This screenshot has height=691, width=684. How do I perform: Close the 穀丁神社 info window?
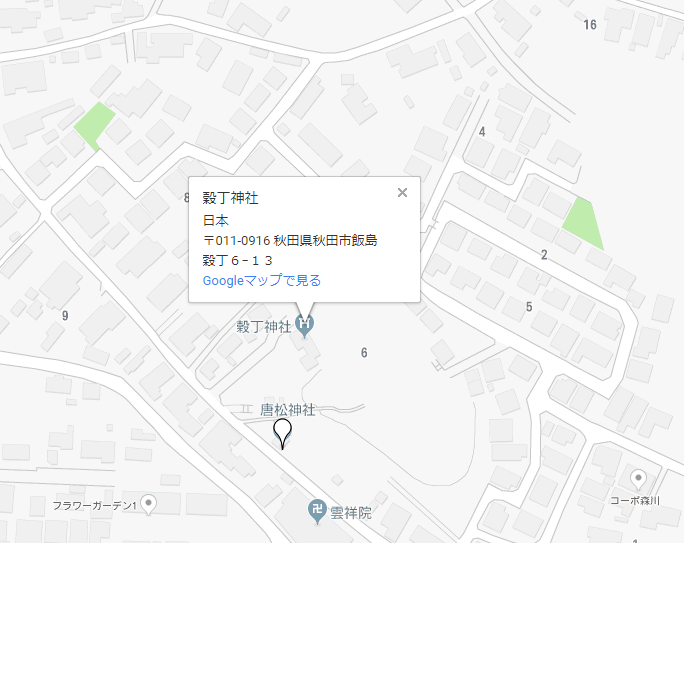pyautogui.click(x=402, y=193)
